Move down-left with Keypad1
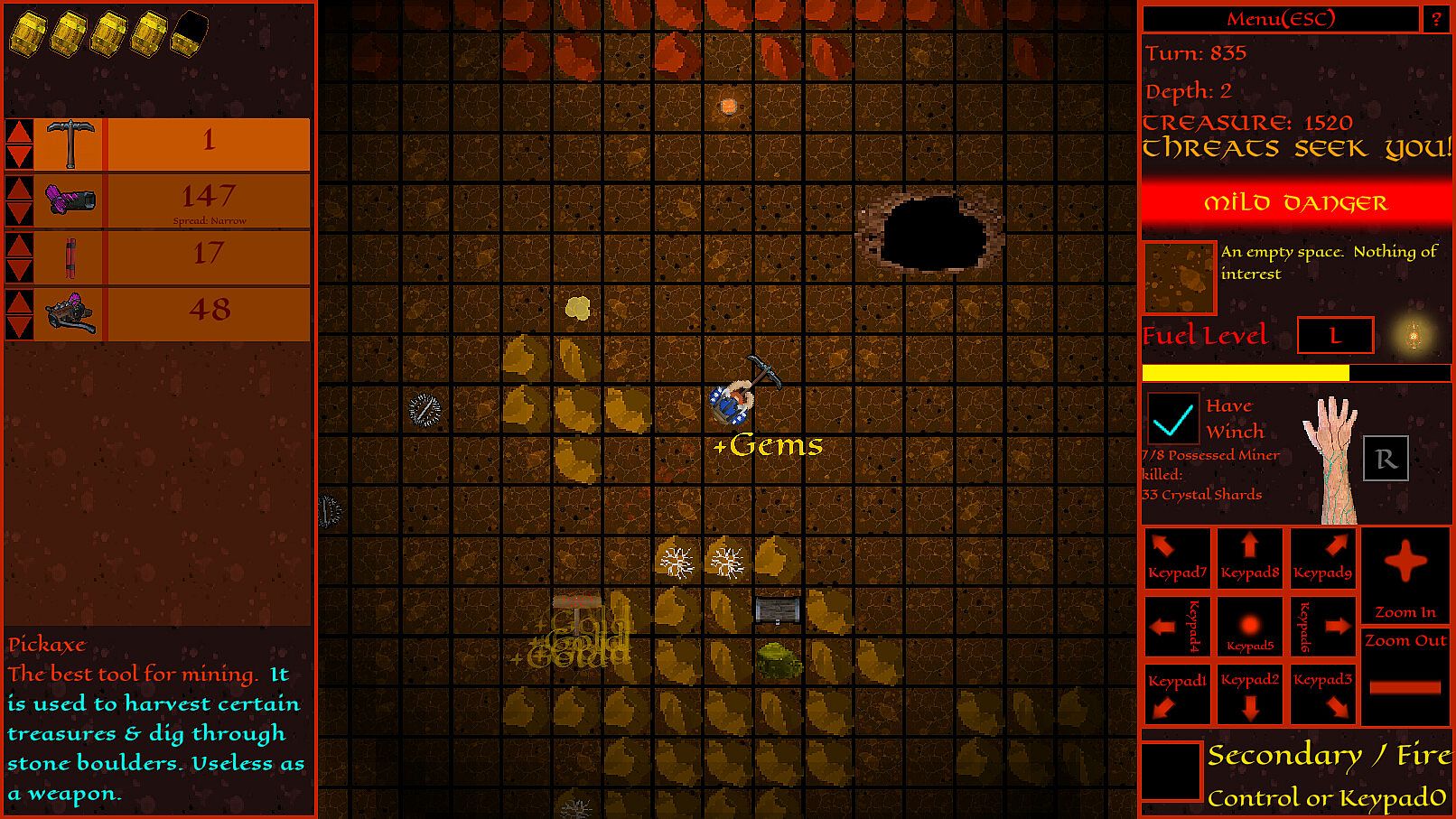The height and width of the screenshot is (819, 1456). [1177, 694]
